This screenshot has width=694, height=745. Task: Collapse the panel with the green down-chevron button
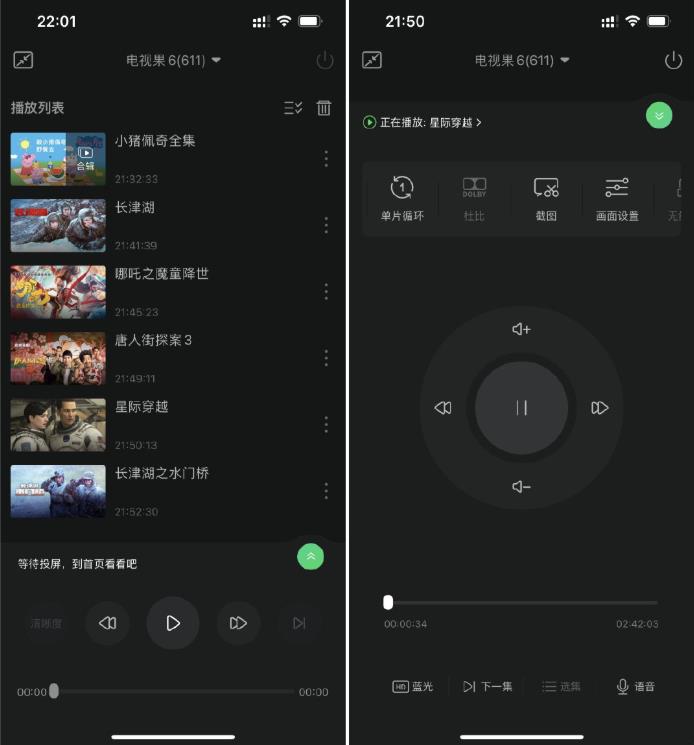(658, 116)
